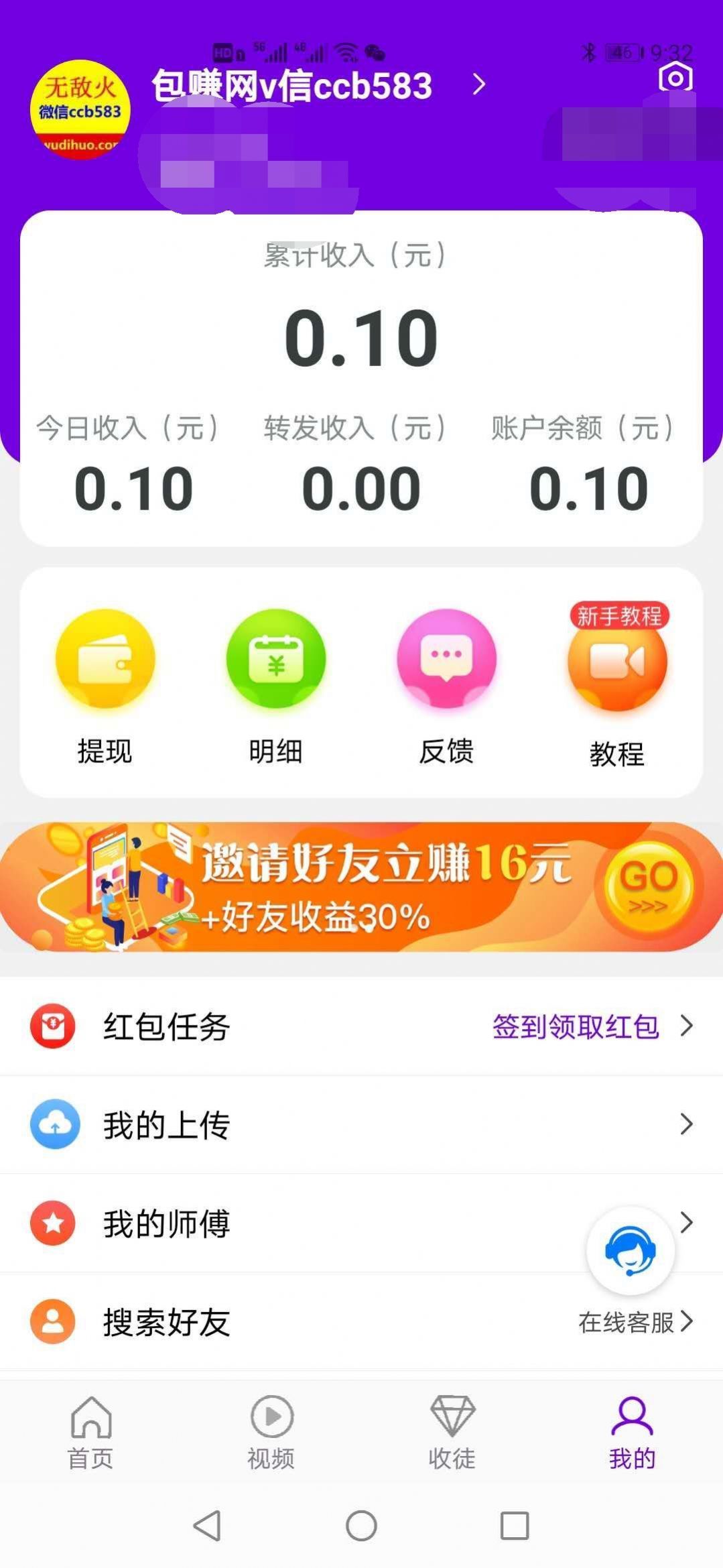
Task: Tap the 签到领取红包 link
Action: click(x=576, y=1026)
